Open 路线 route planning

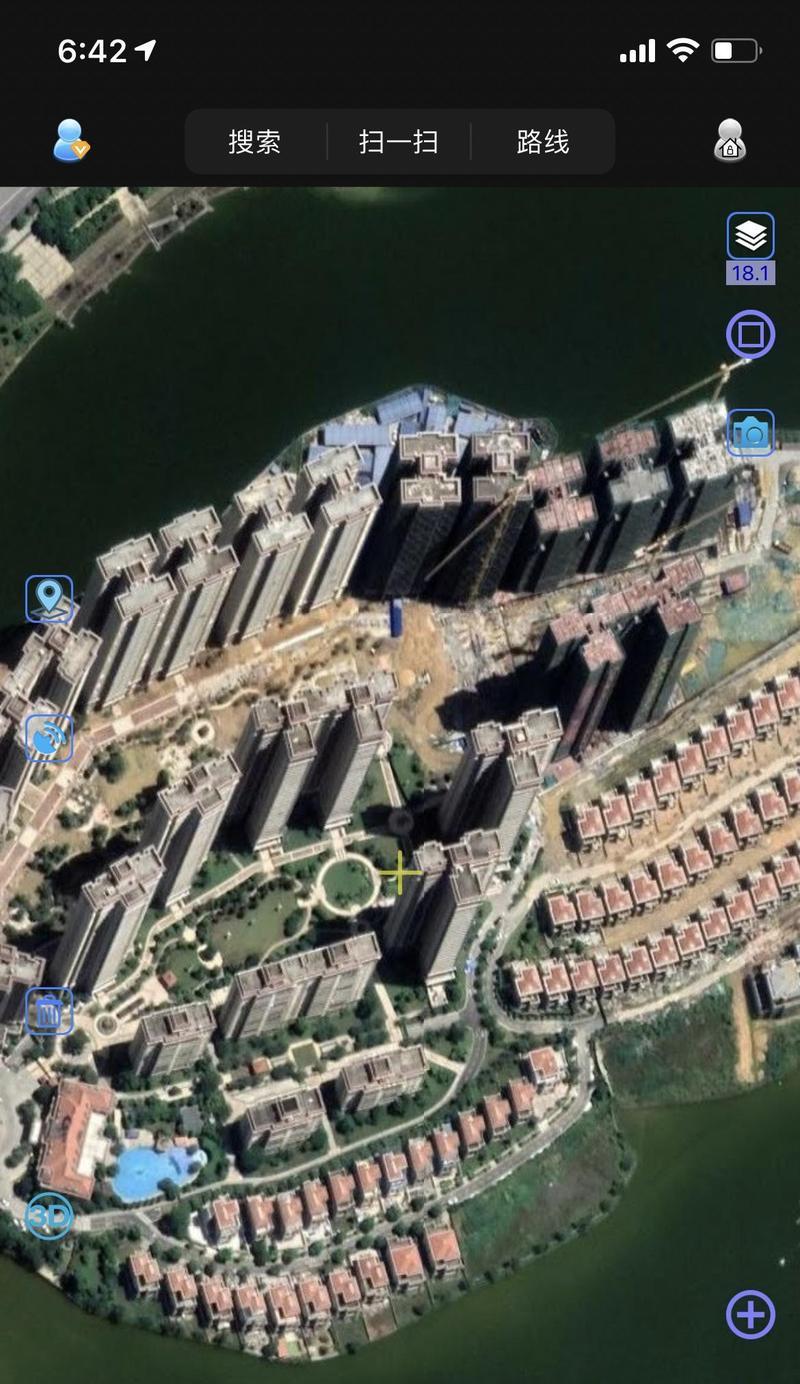(543, 142)
